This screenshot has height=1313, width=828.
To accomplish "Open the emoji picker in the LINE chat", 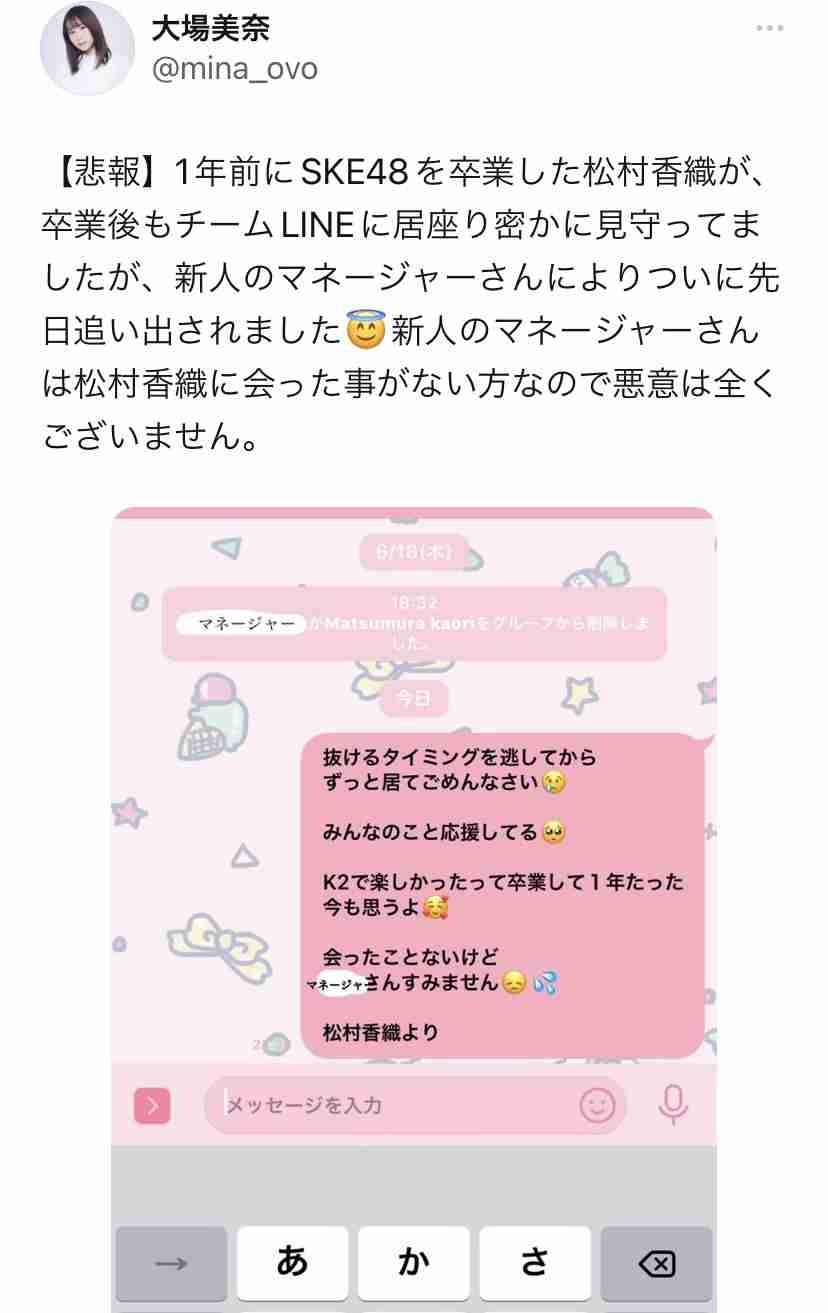I will (x=597, y=1106).
